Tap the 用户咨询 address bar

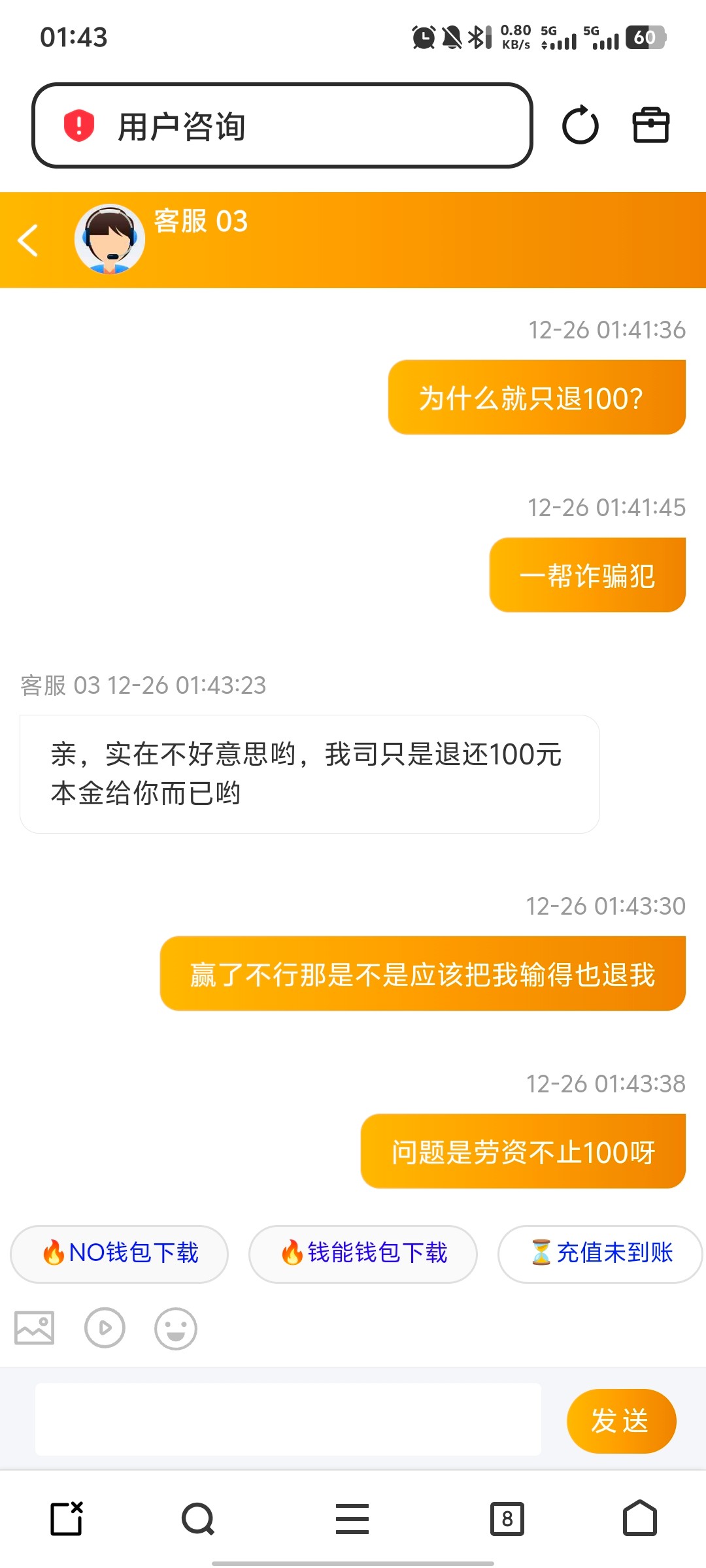[x=281, y=125]
